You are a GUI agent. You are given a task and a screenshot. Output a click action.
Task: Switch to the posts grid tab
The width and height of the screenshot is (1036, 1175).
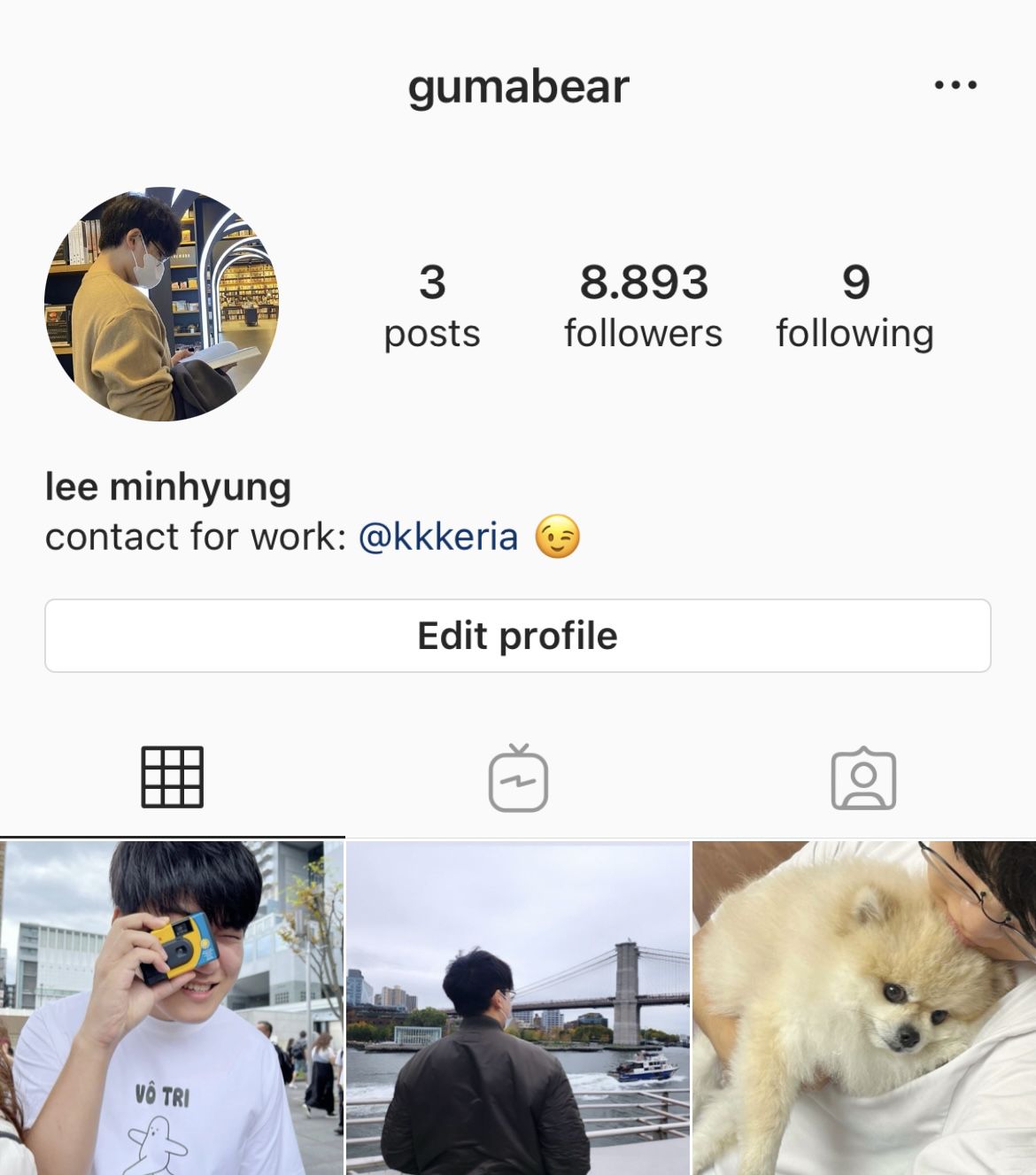click(172, 777)
